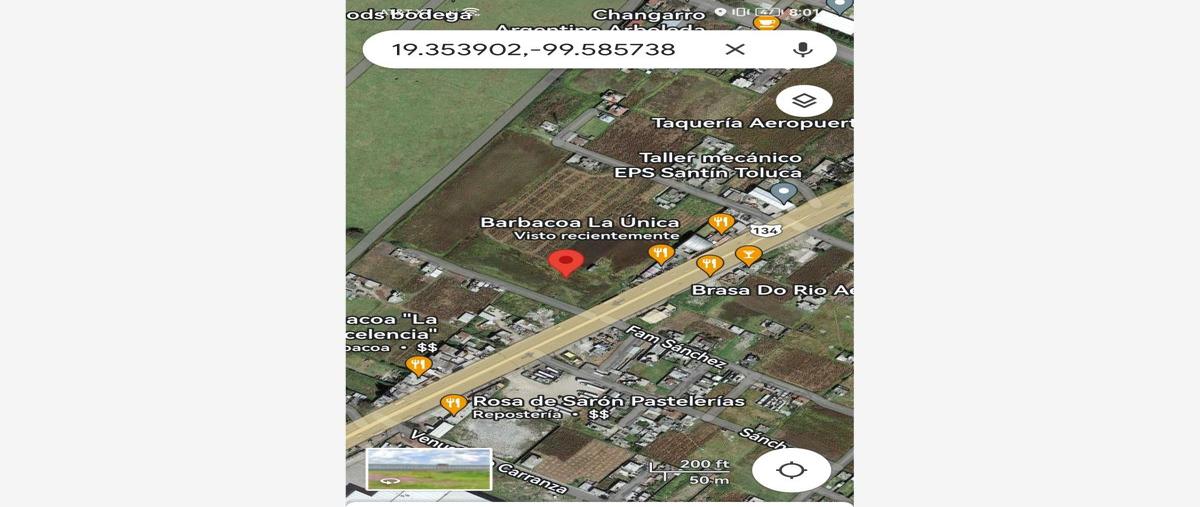Start voice search with the microphone
1200x507 pixels.
point(802,49)
